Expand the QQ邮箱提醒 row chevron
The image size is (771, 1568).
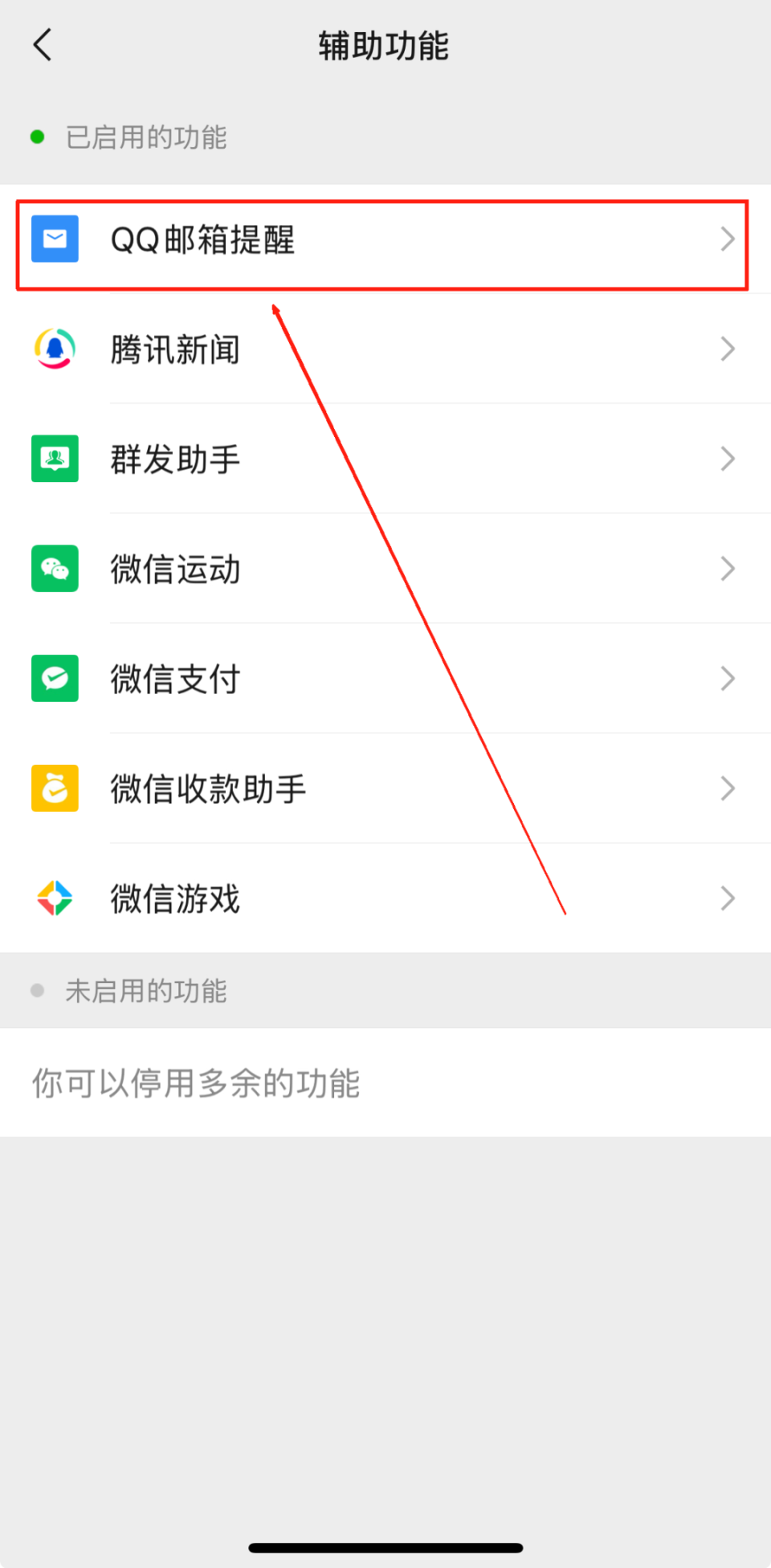point(728,239)
